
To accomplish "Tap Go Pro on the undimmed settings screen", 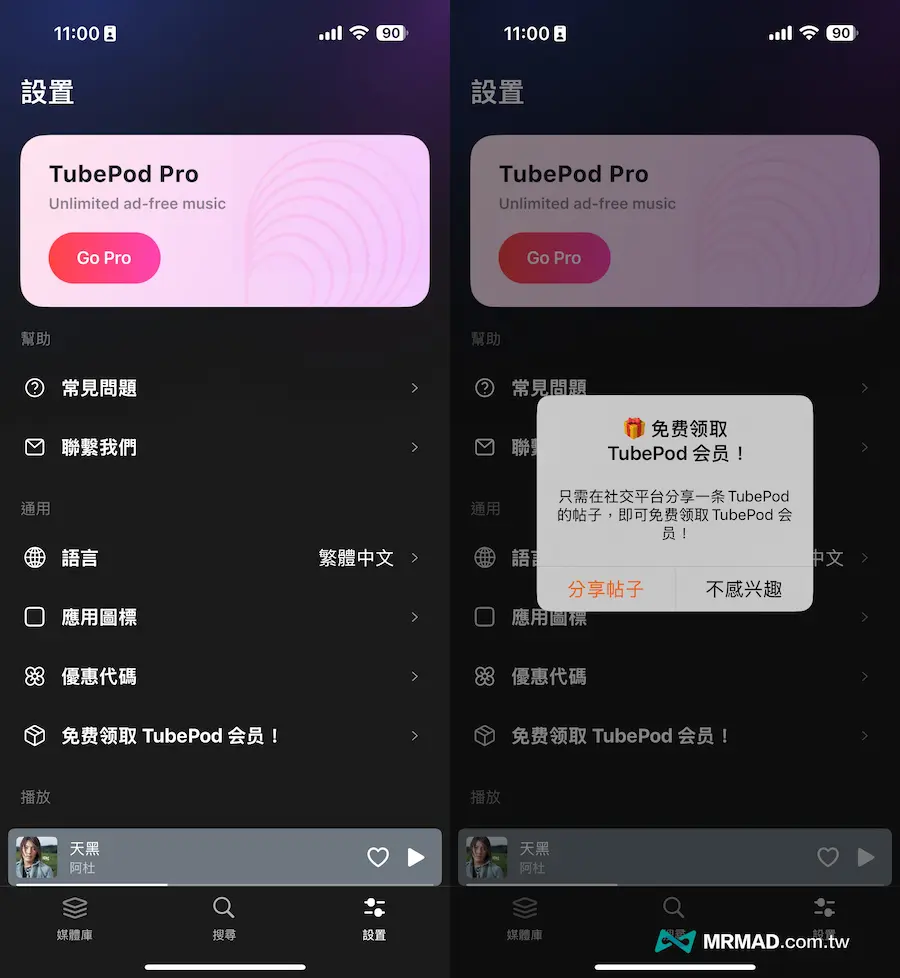I will (104, 258).
